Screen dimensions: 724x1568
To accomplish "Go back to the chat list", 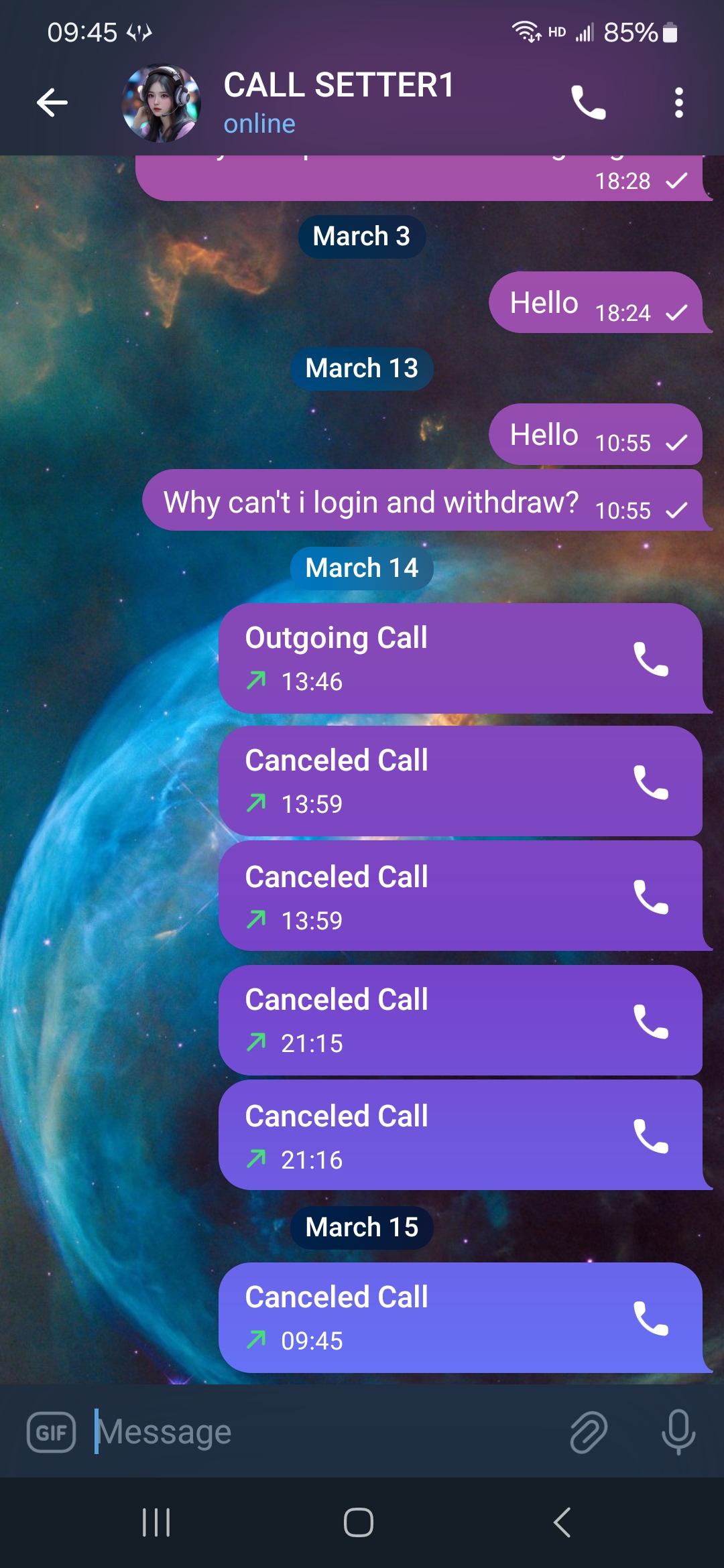I will [52, 103].
